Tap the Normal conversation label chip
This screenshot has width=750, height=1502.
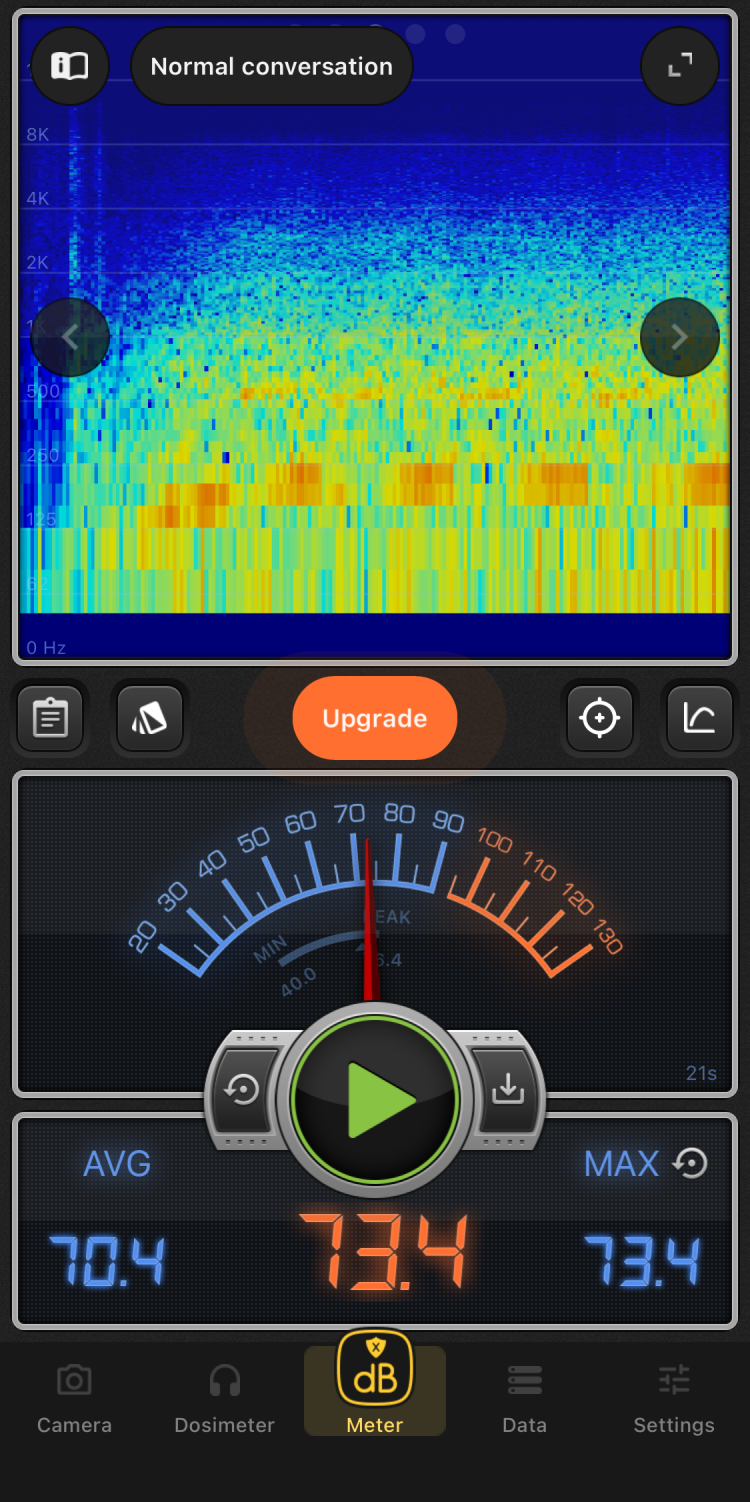[272, 67]
